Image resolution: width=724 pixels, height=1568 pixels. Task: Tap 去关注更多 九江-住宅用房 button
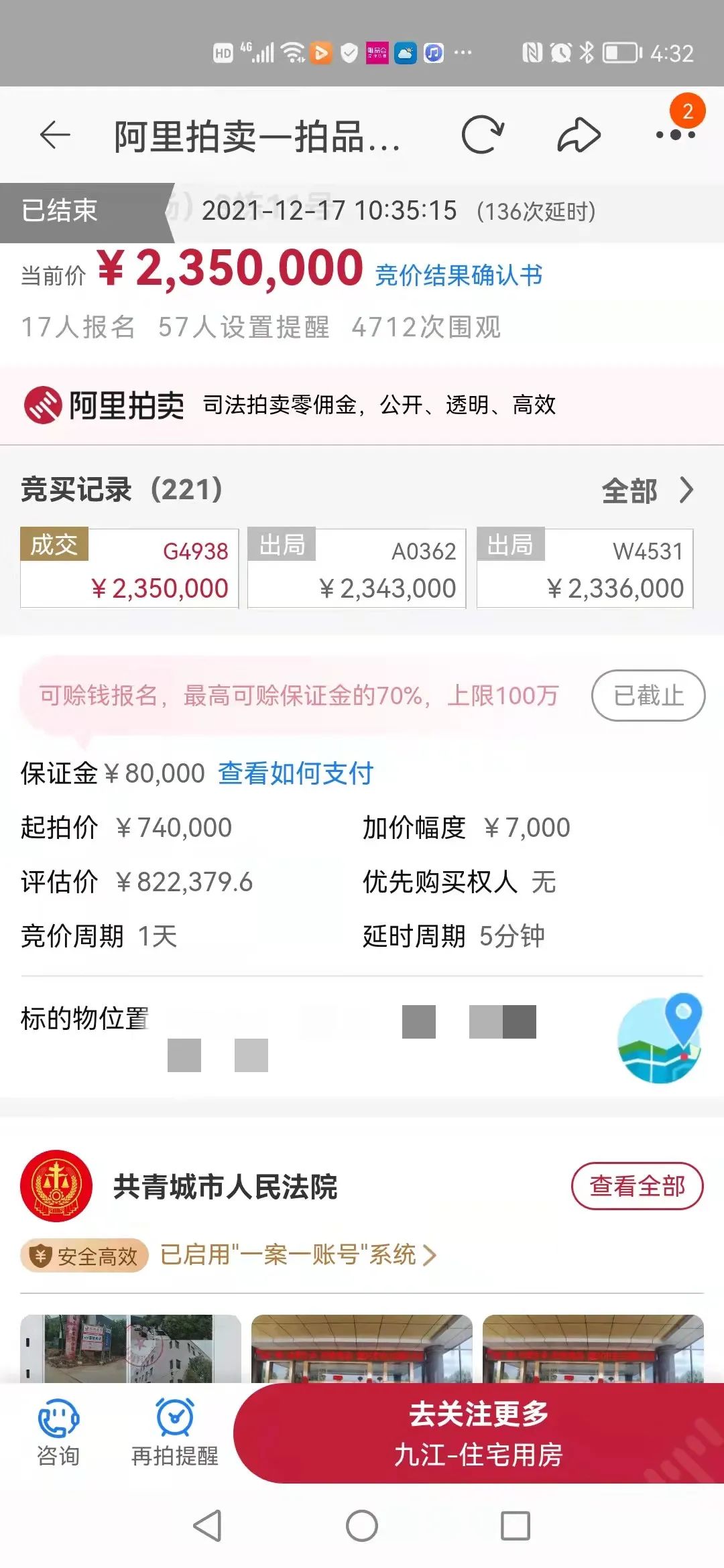click(479, 1433)
